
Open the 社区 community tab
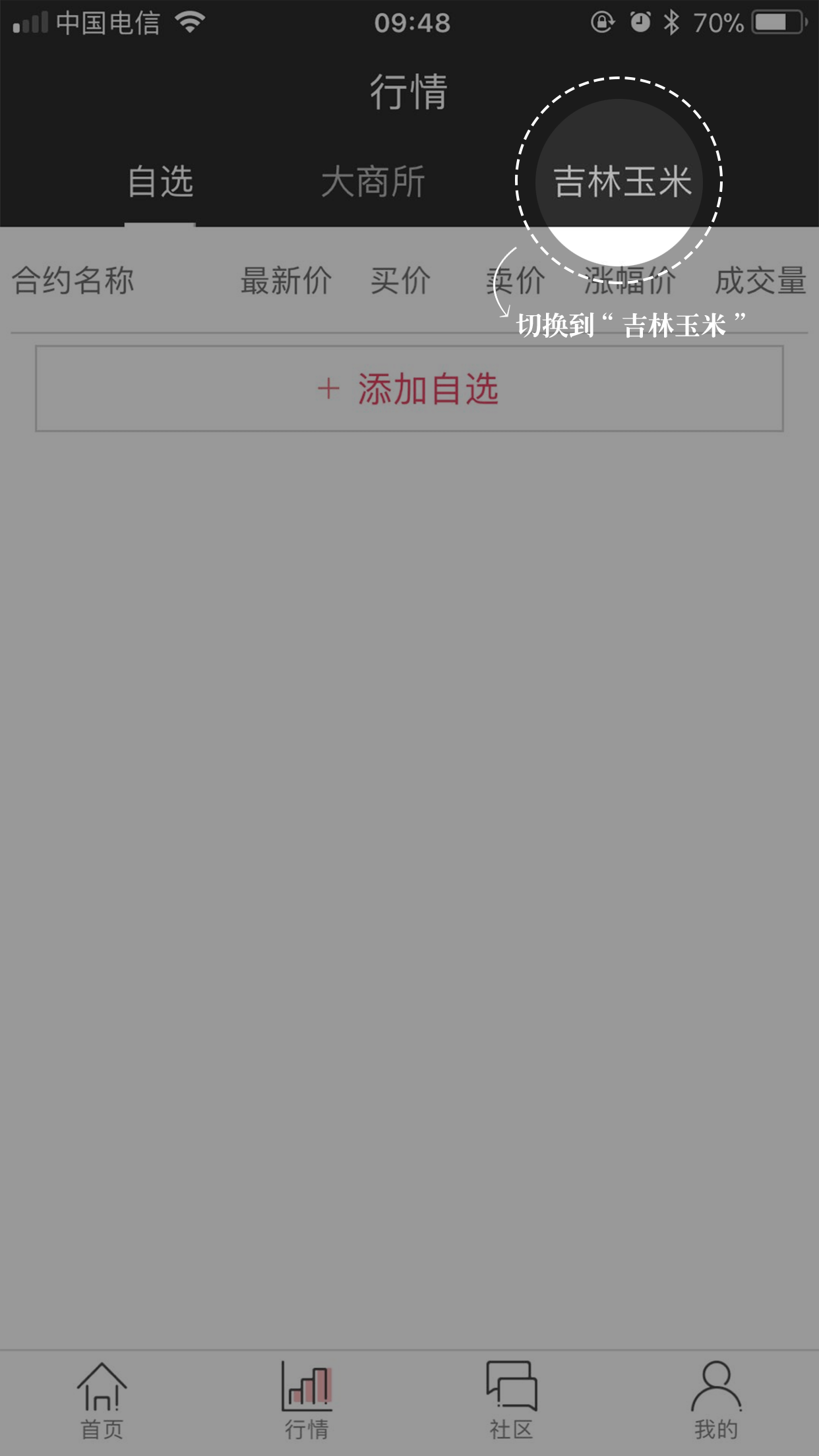pos(512,1401)
